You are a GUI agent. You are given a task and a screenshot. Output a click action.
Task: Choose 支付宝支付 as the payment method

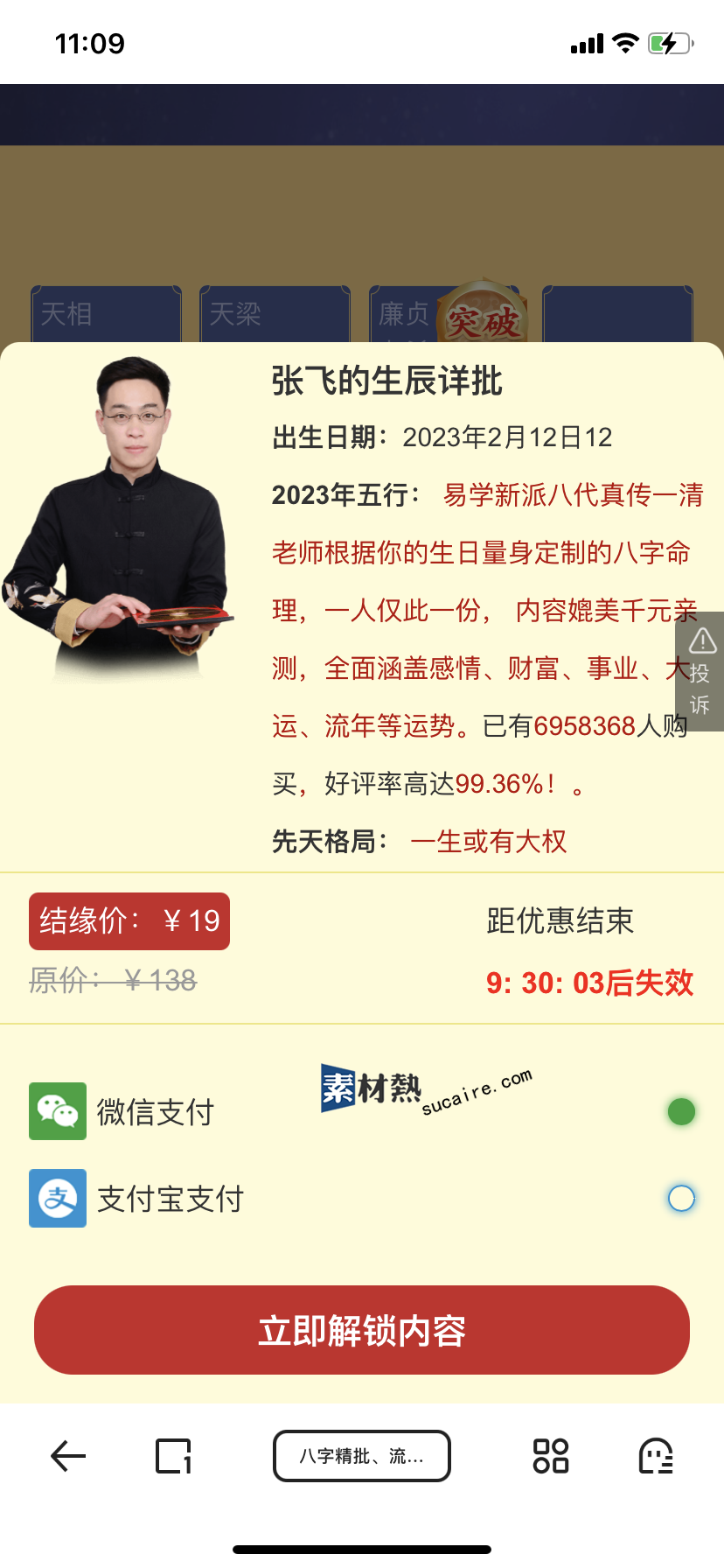pyautogui.click(x=680, y=1198)
